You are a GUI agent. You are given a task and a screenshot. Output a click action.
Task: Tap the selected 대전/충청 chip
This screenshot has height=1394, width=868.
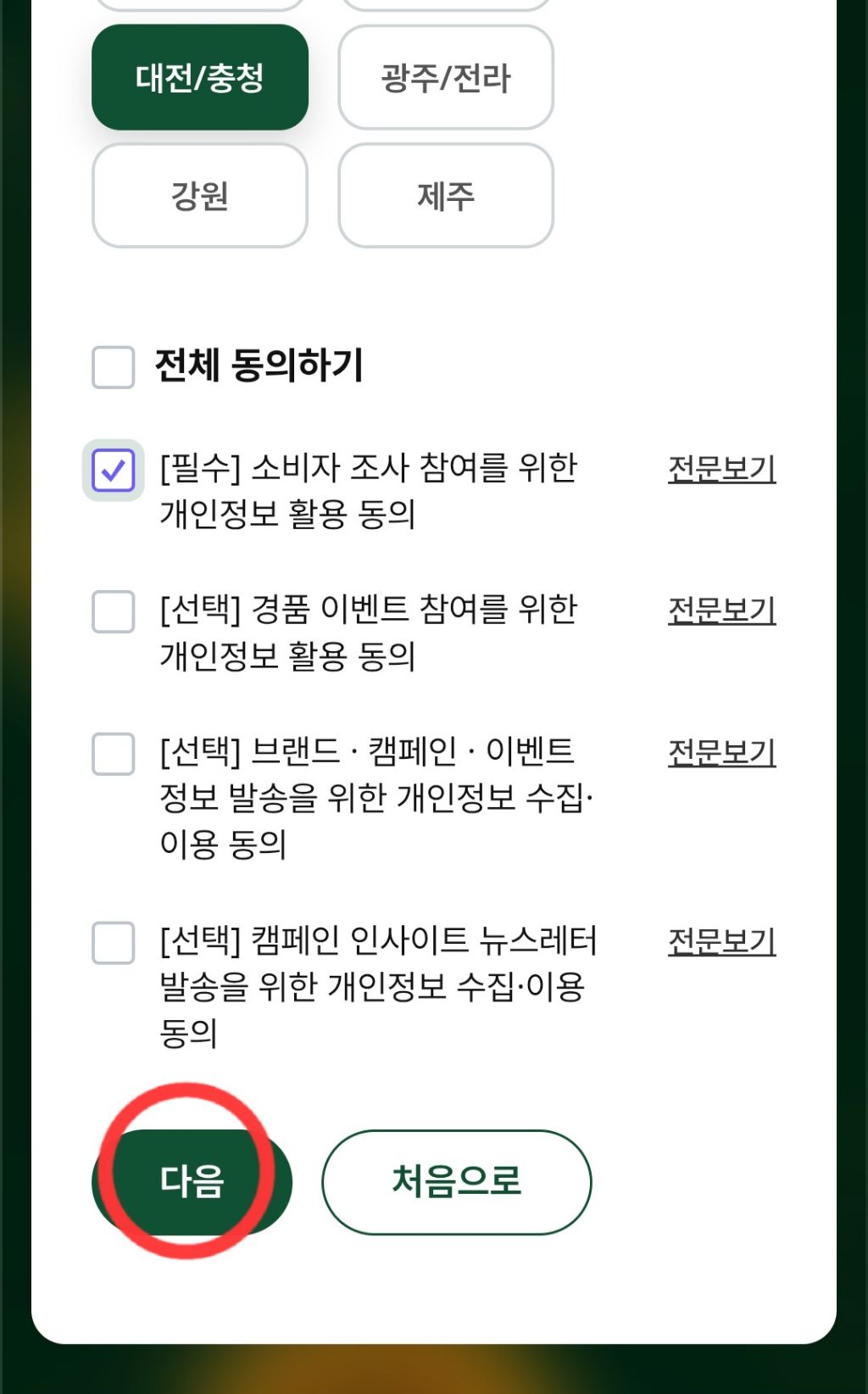(200, 77)
